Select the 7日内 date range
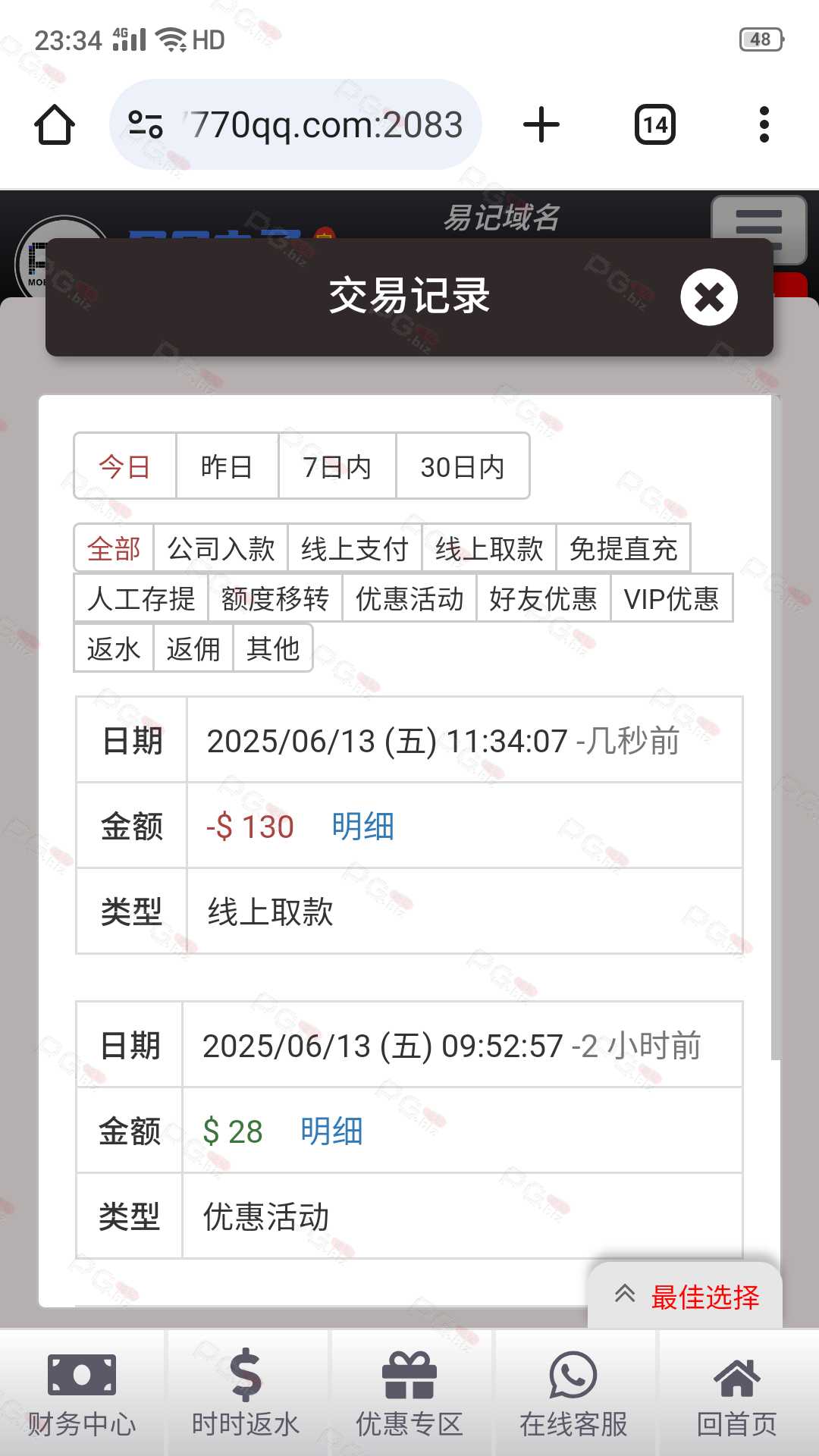The height and width of the screenshot is (1456, 819). click(x=337, y=466)
